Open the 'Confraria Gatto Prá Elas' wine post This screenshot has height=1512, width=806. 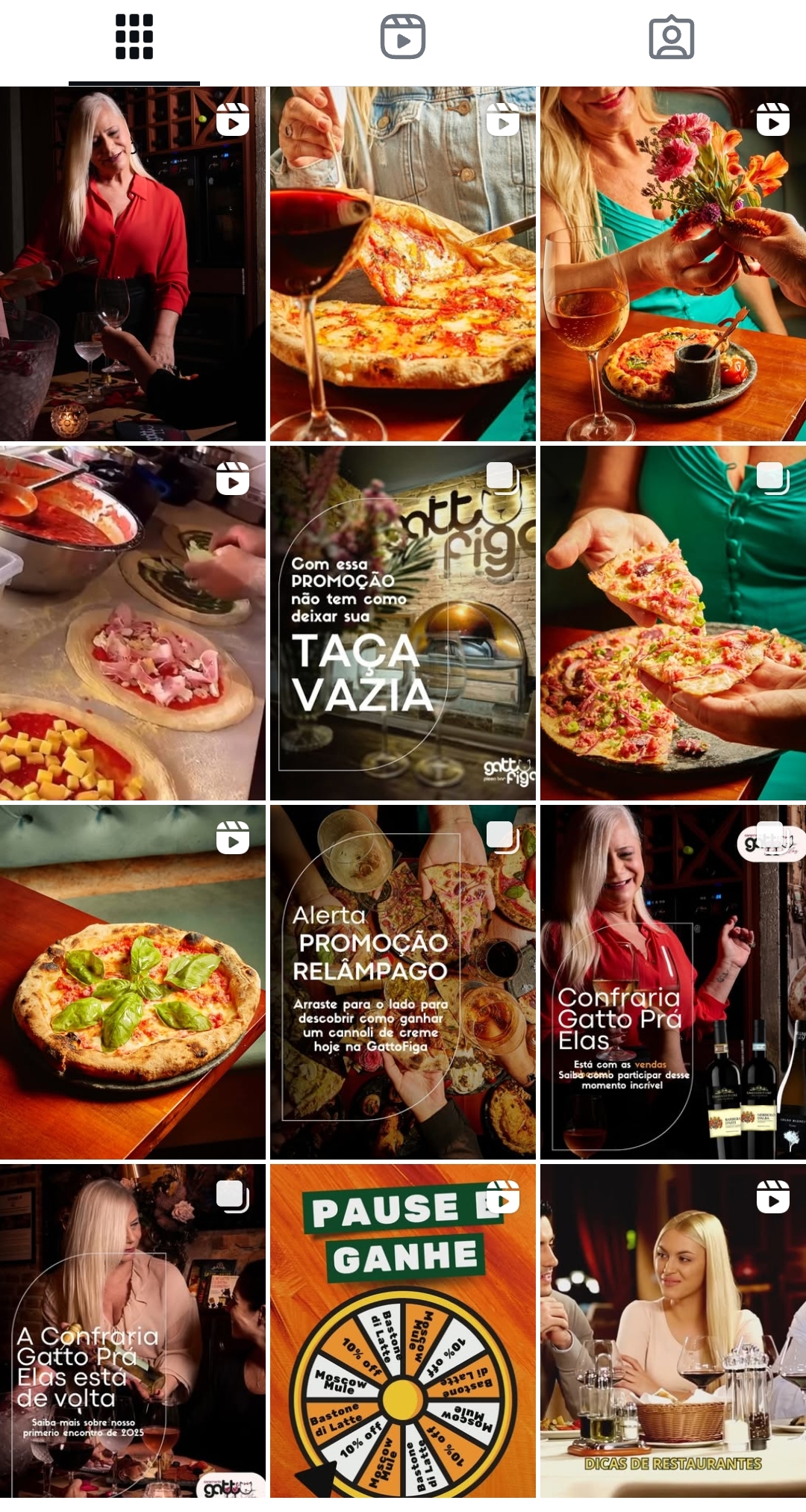673,982
